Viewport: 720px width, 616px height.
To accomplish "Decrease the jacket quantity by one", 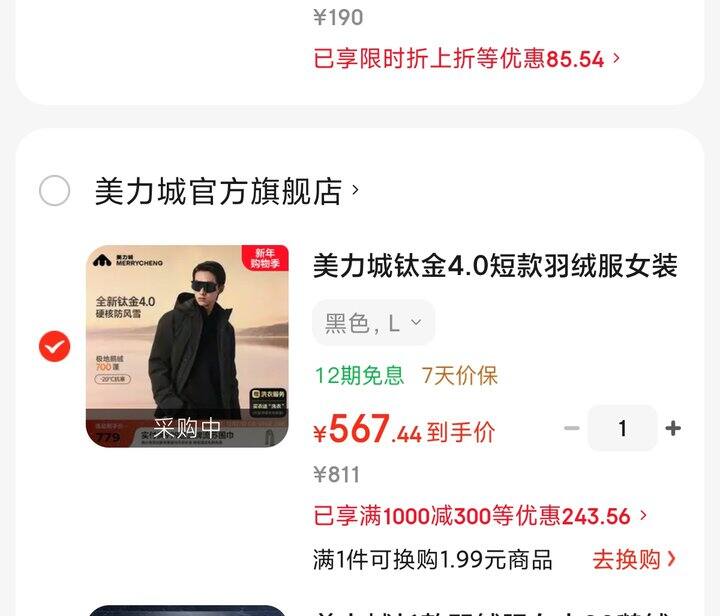I will coord(572,429).
